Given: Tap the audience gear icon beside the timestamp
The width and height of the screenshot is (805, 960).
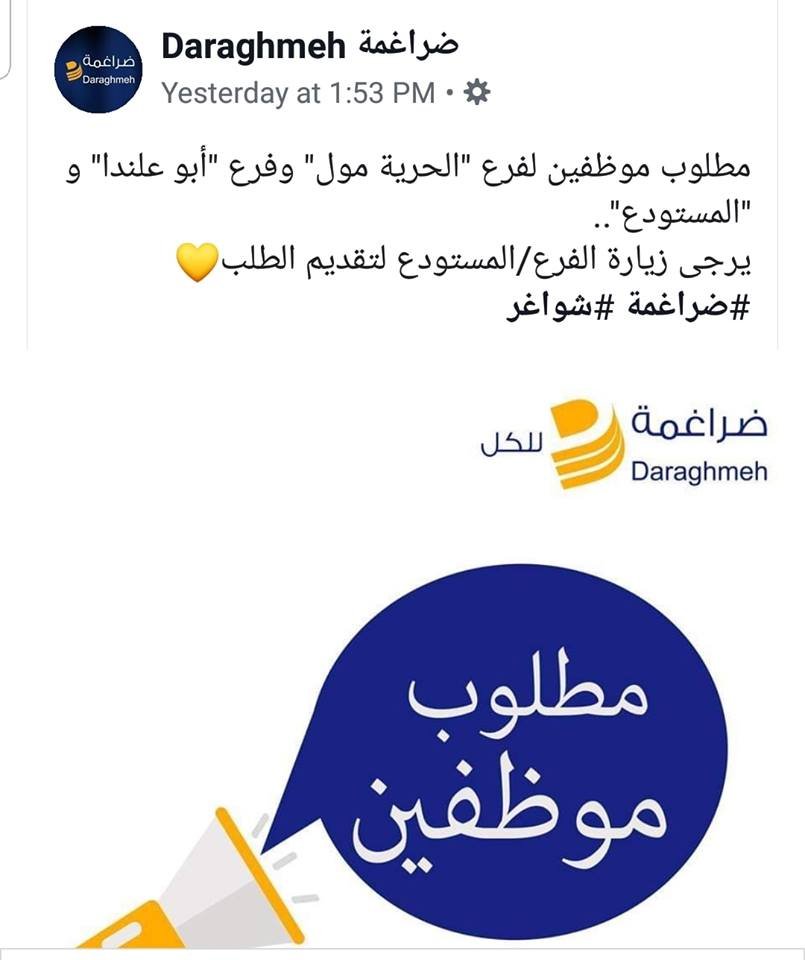Looking at the screenshot, I should coord(477,93).
